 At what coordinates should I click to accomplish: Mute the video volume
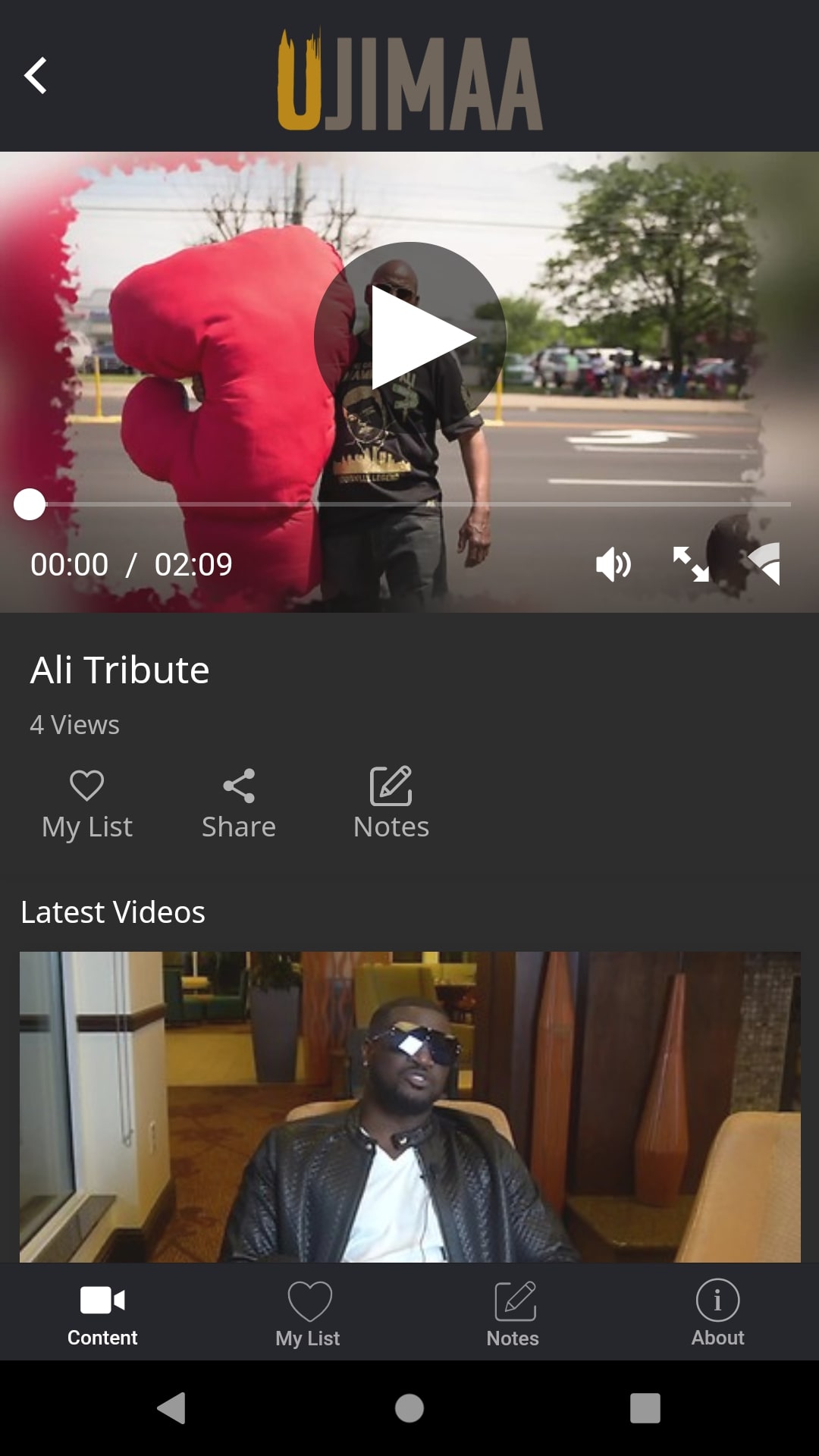point(613,564)
